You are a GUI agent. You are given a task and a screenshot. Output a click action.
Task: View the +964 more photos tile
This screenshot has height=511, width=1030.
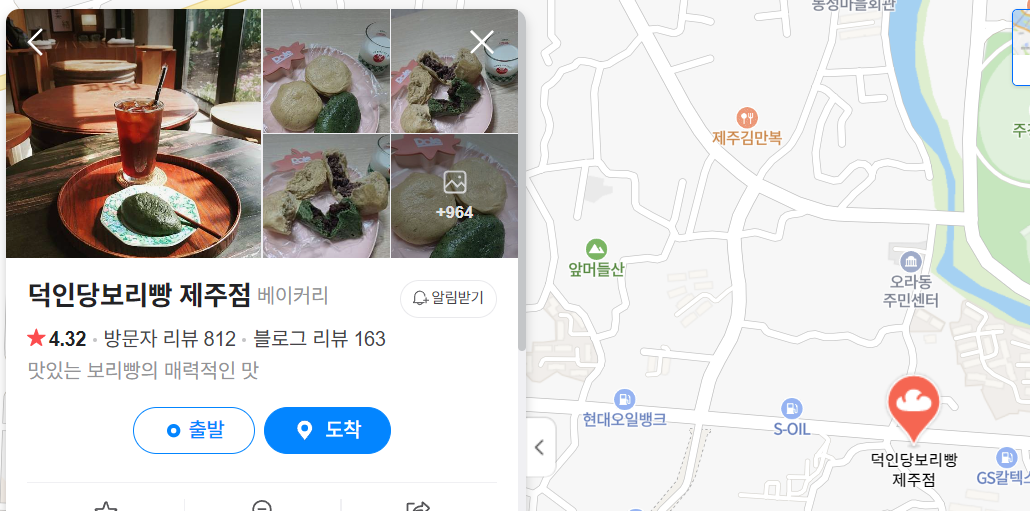pos(455,196)
